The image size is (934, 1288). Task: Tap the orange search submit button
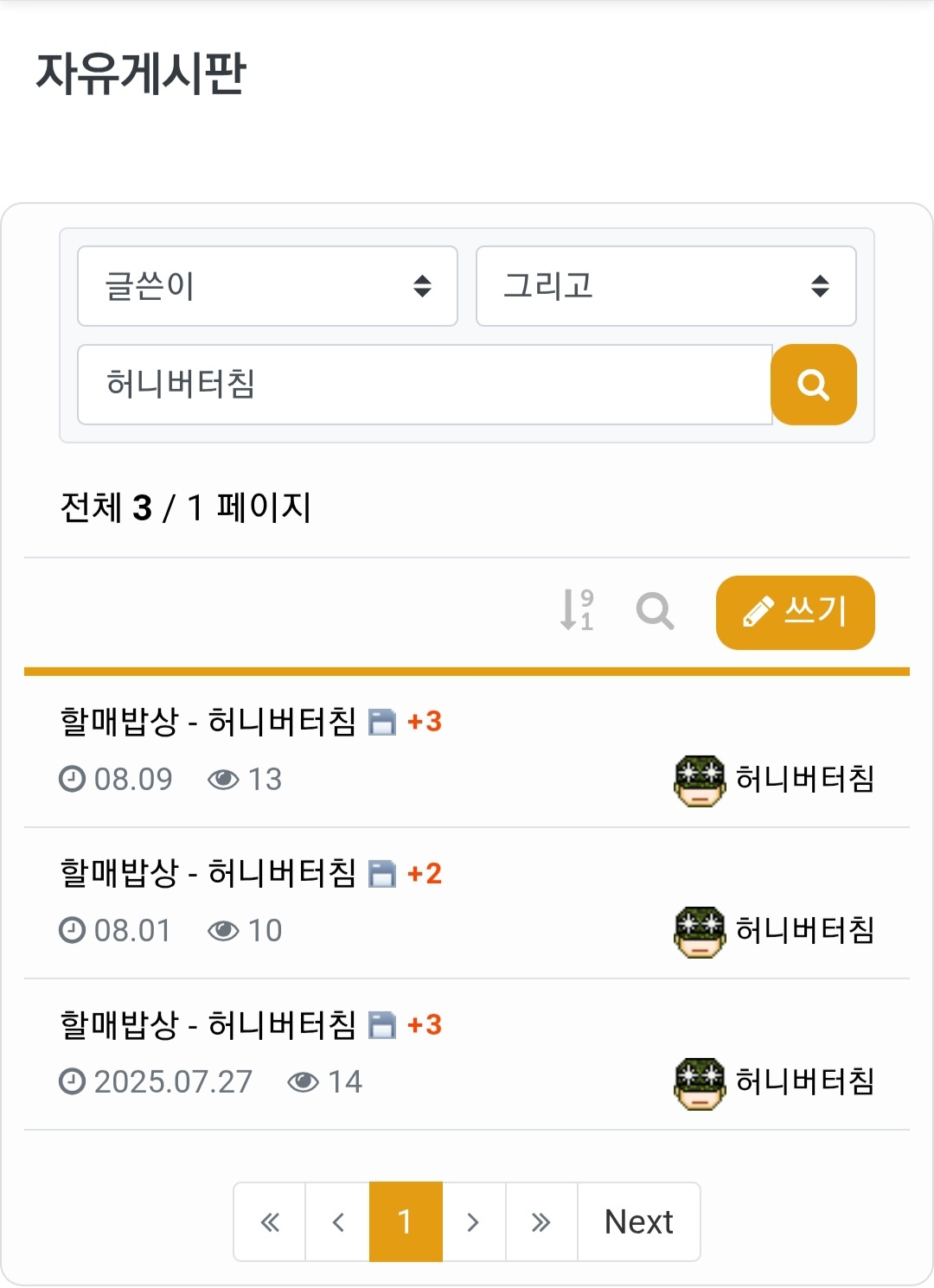813,385
